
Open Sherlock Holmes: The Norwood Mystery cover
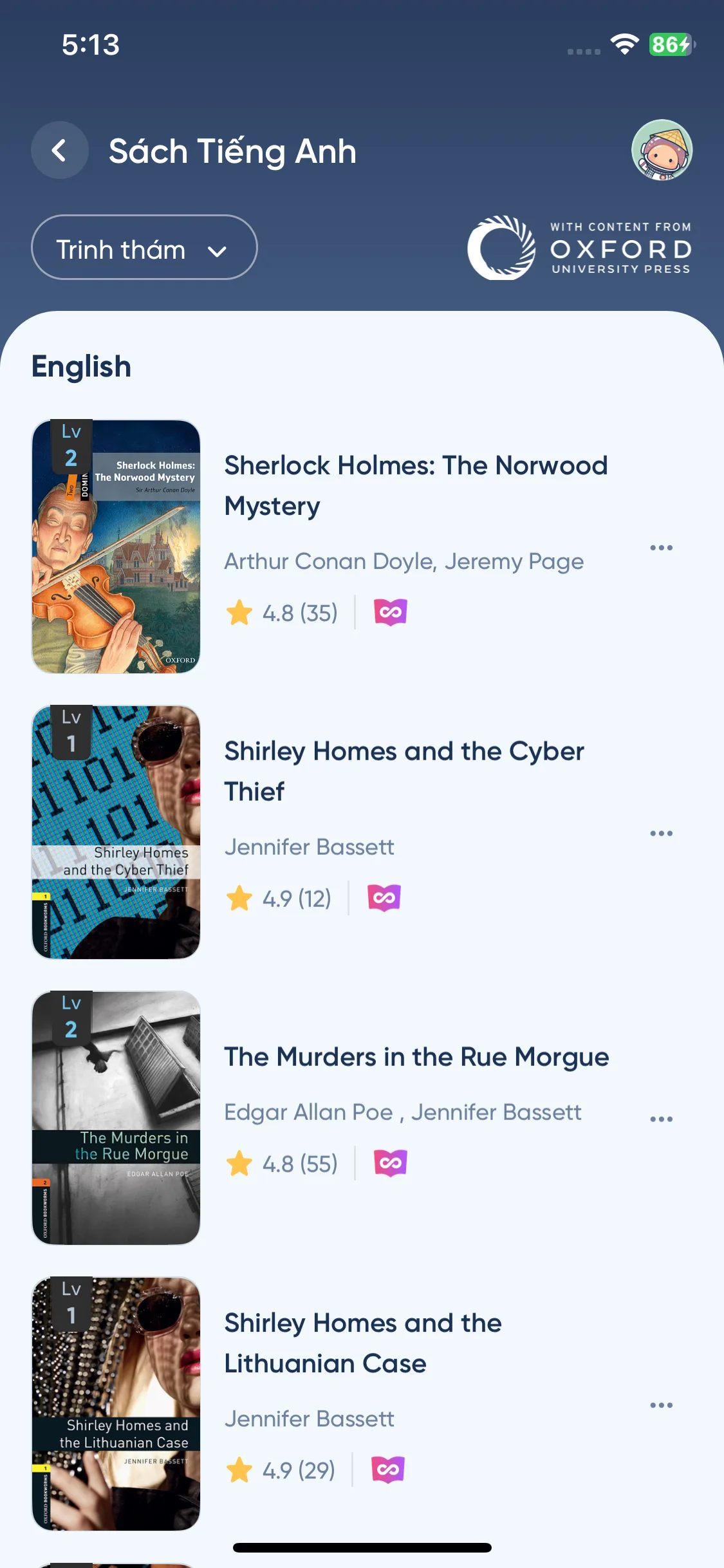116,546
